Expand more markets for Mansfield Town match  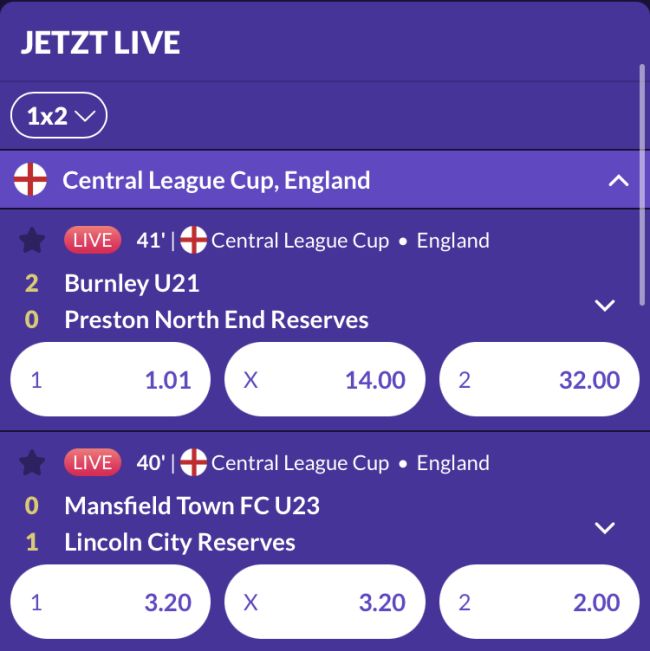pyautogui.click(x=604, y=527)
